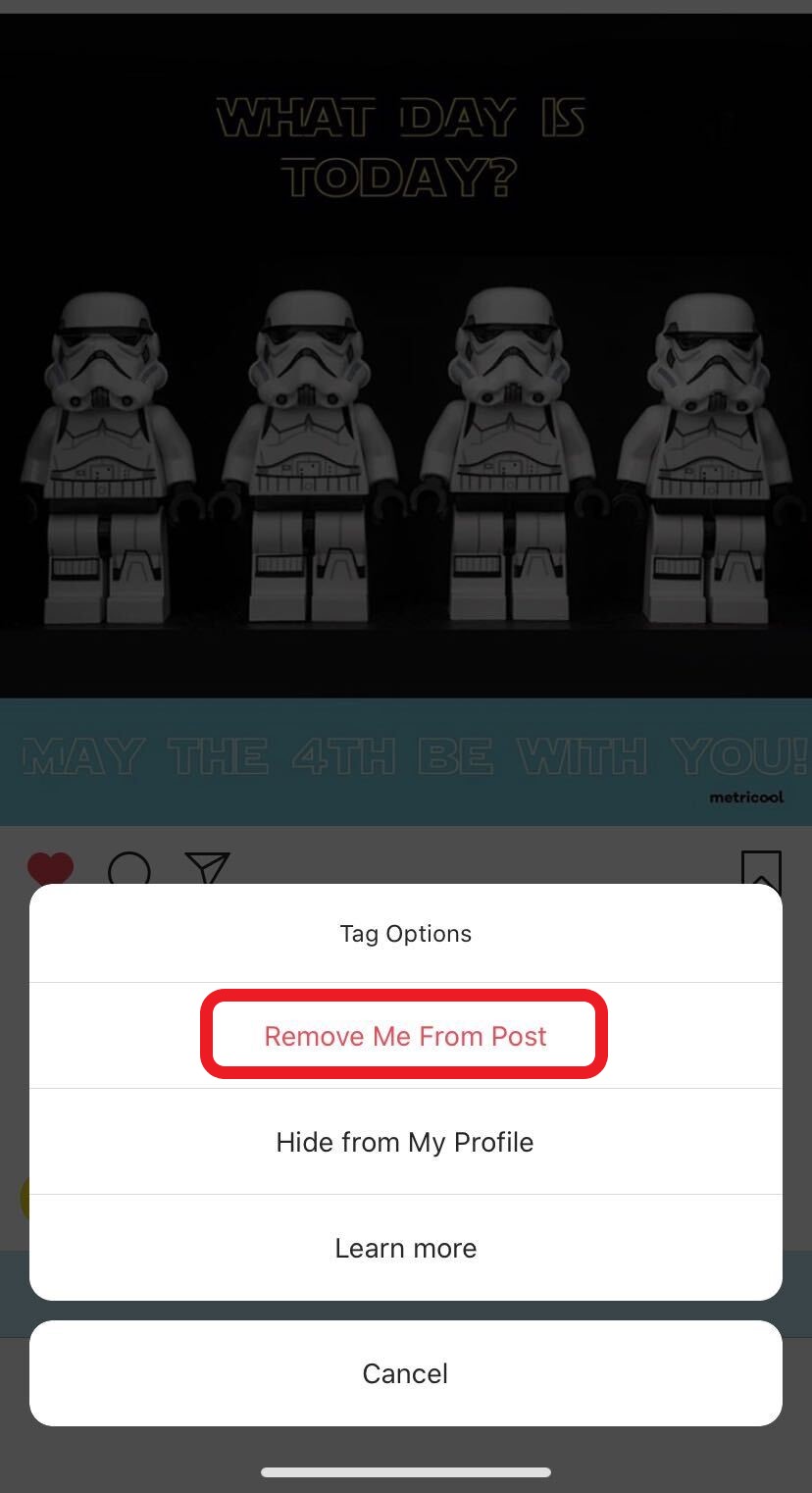Select Remove Me From Post
The image size is (812, 1493).
(x=405, y=1036)
